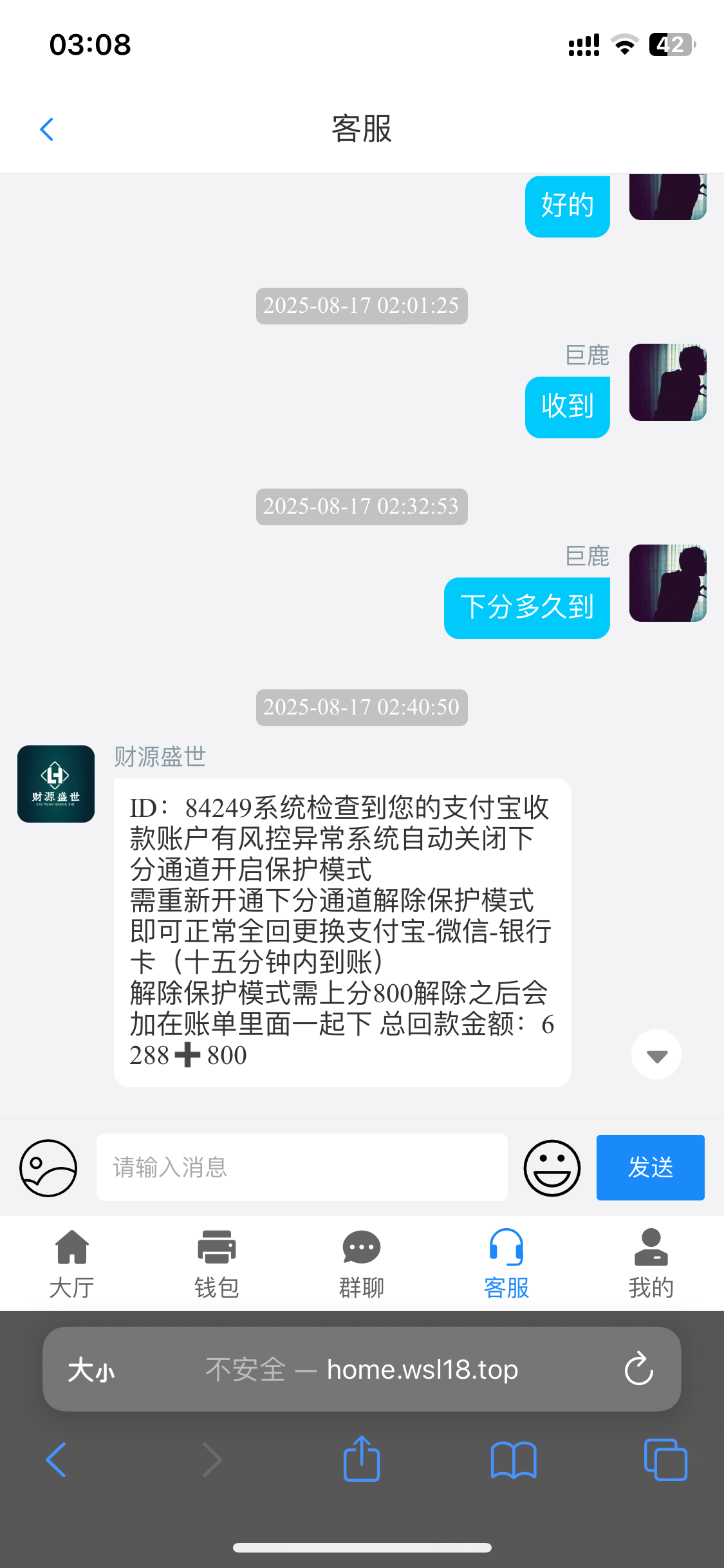Screen dimensions: 724x1568
Task: Tap the 财源盛世 service account avatar
Action: click(56, 783)
